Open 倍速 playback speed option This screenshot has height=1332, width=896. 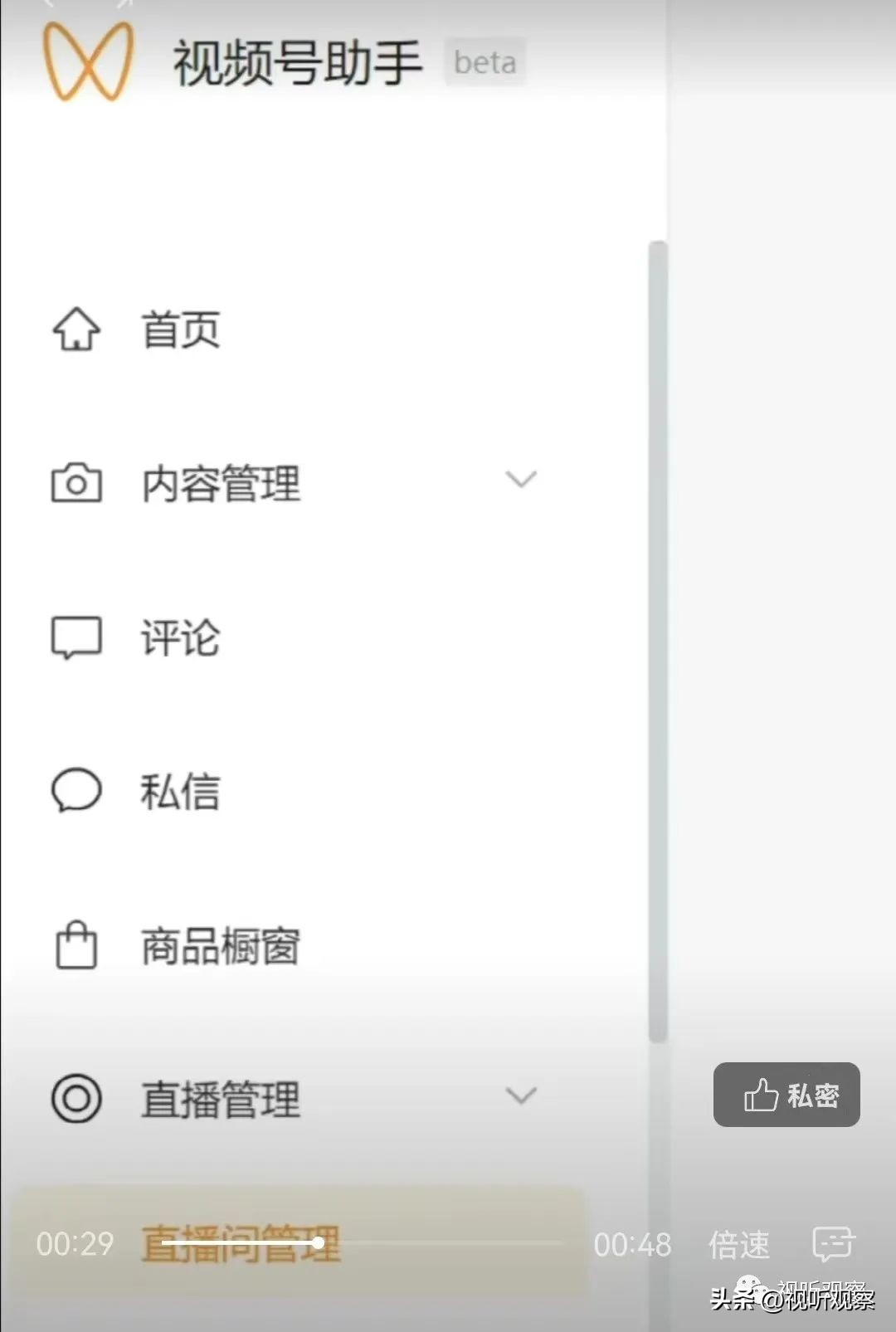740,1244
